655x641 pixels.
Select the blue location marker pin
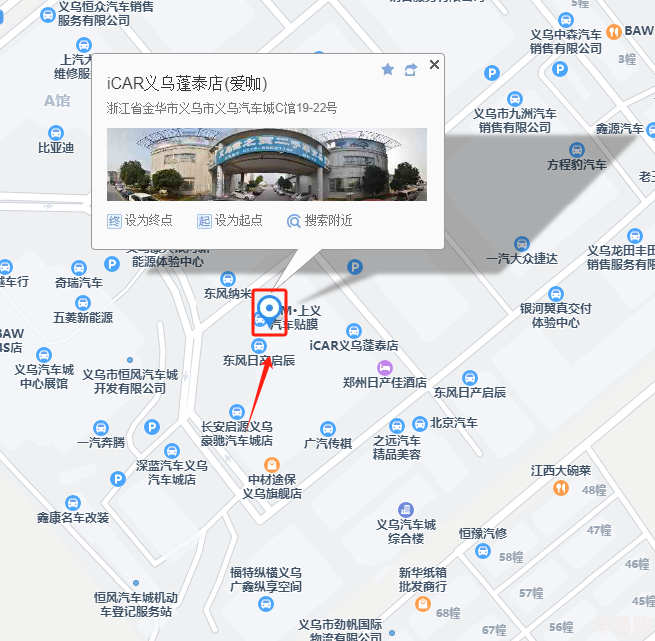[268, 307]
